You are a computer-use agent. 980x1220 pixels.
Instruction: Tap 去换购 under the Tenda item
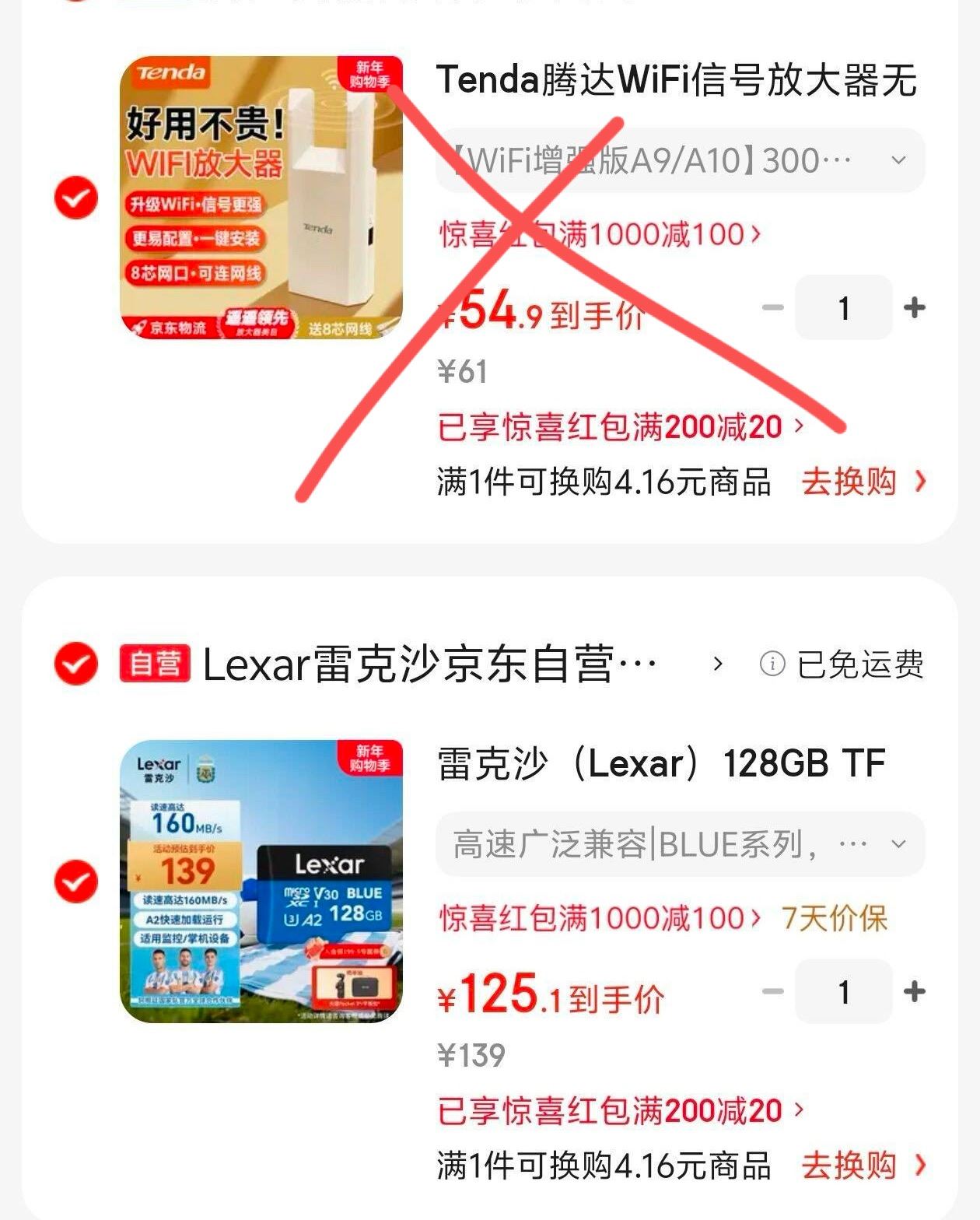point(863,482)
